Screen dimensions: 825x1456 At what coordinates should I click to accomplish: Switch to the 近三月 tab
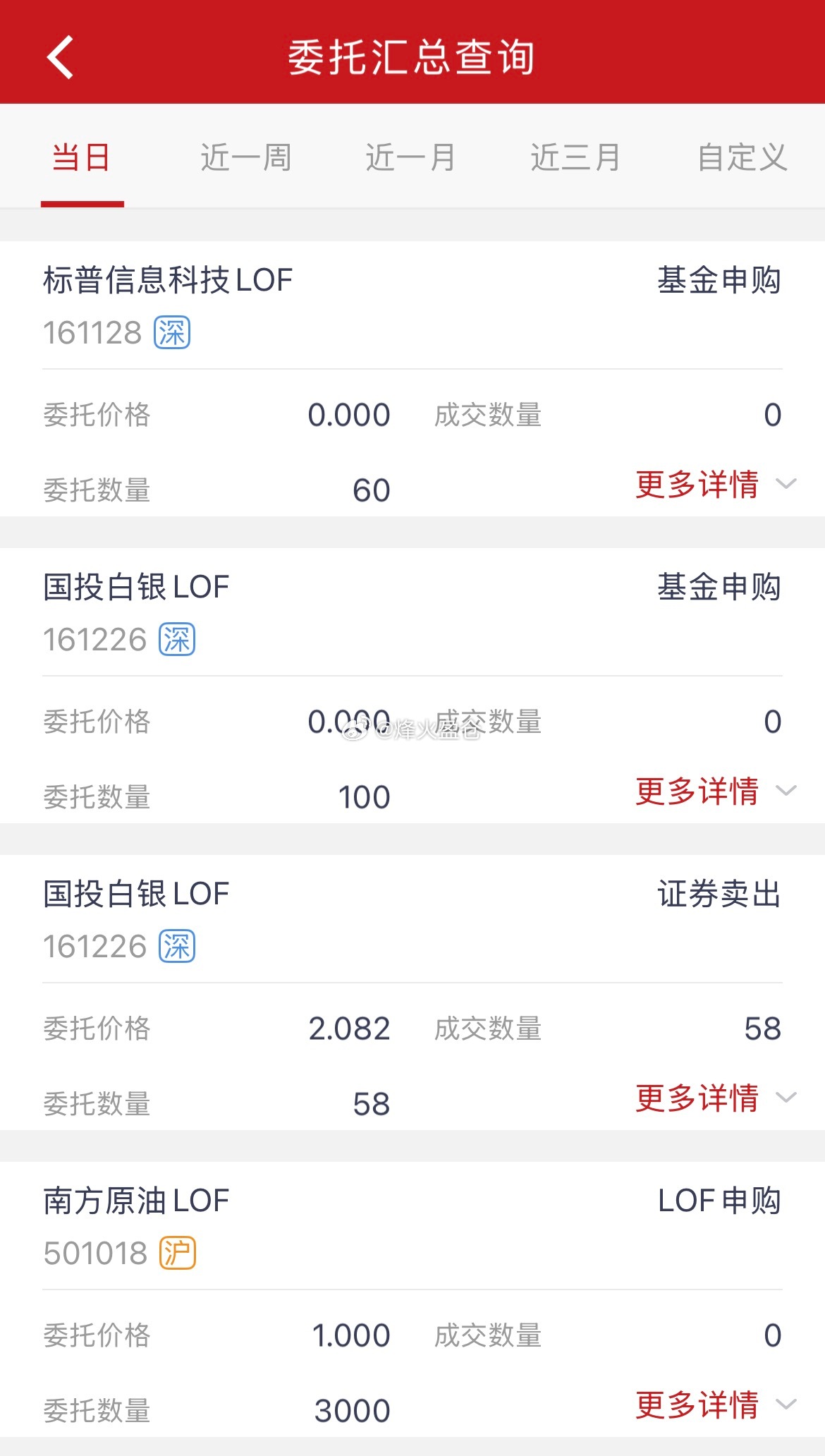click(575, 157)
